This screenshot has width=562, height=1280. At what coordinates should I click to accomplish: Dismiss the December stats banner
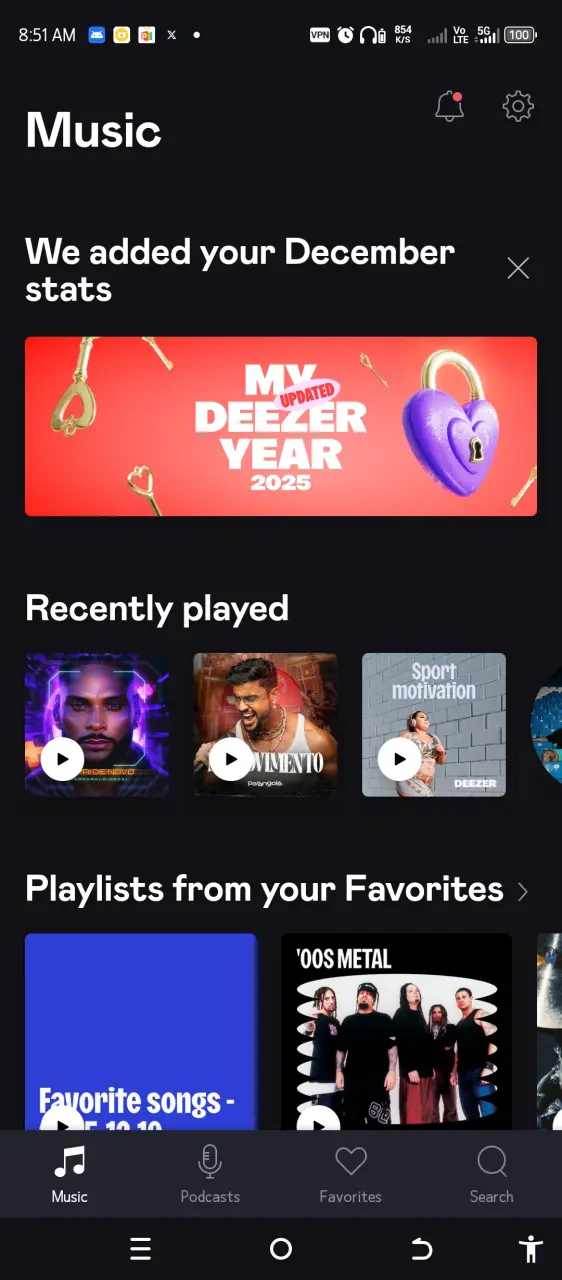(x=518, y=268)
